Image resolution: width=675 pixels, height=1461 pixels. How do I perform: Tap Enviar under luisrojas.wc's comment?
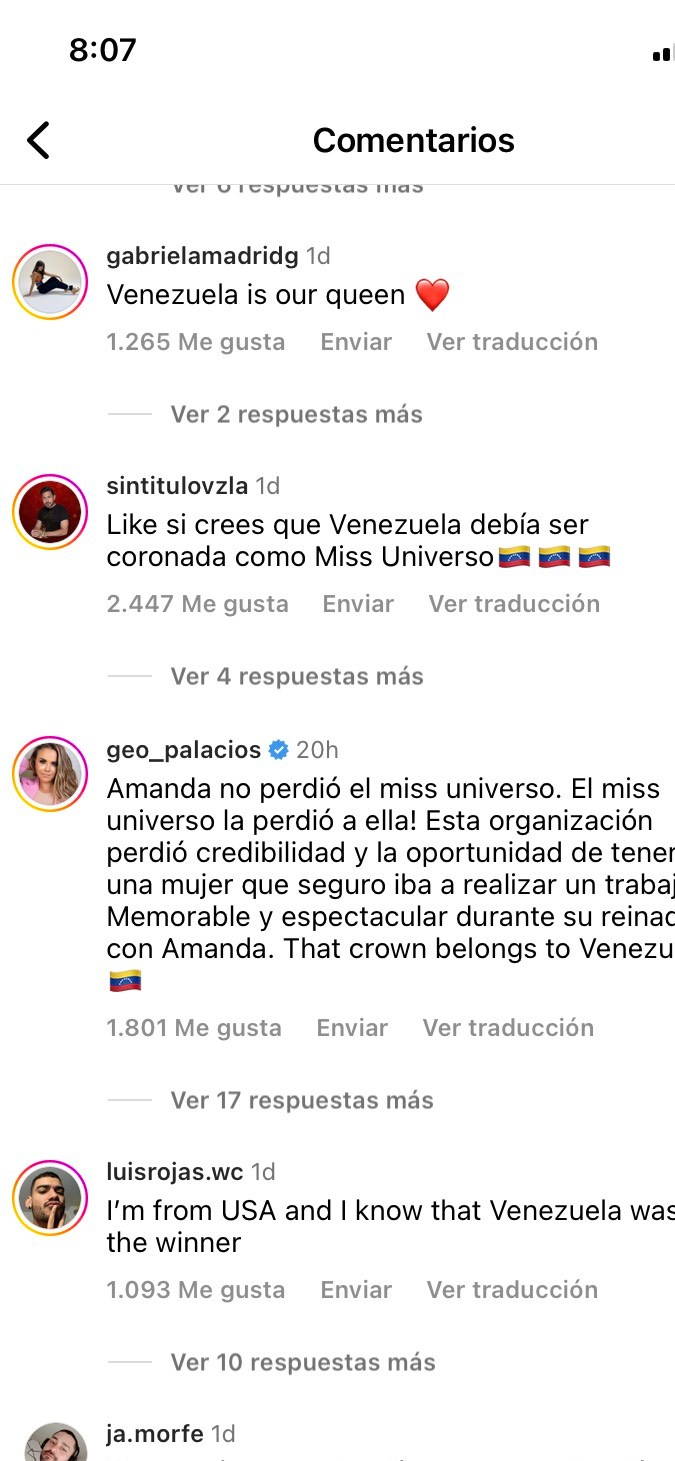355,1290
